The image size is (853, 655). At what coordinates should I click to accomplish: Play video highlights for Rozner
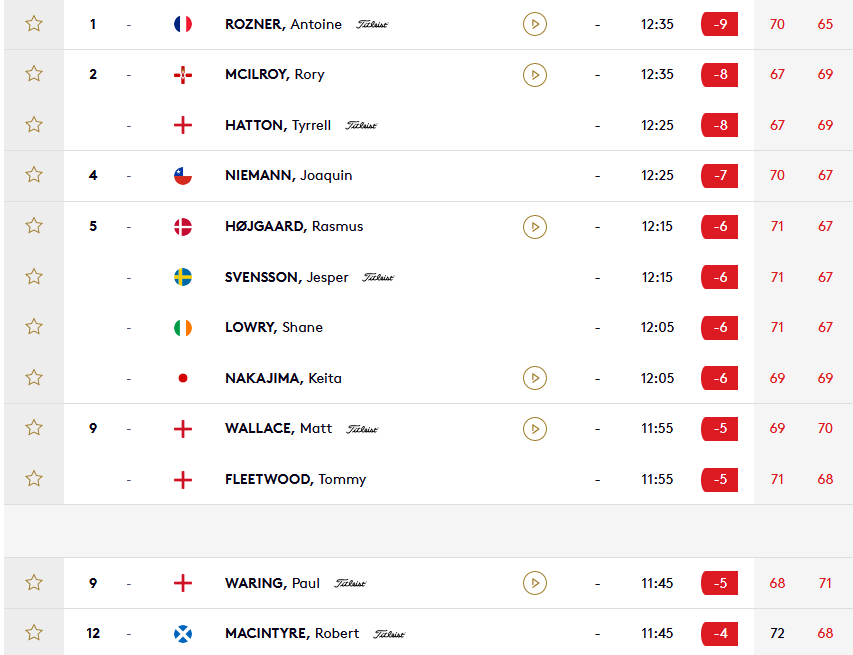click(535, 23)
